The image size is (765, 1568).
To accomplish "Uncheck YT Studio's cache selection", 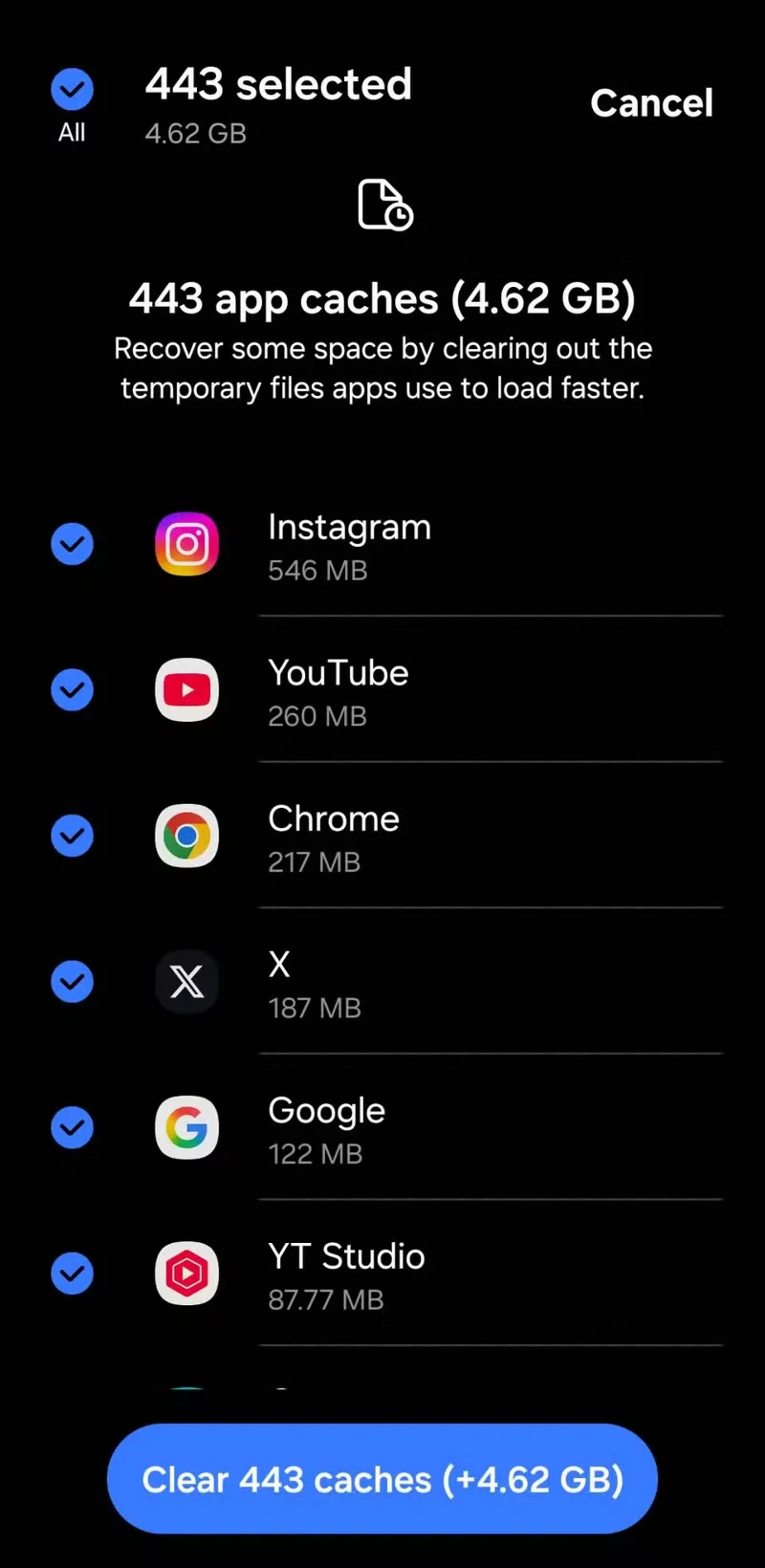I will point(72,1274).
